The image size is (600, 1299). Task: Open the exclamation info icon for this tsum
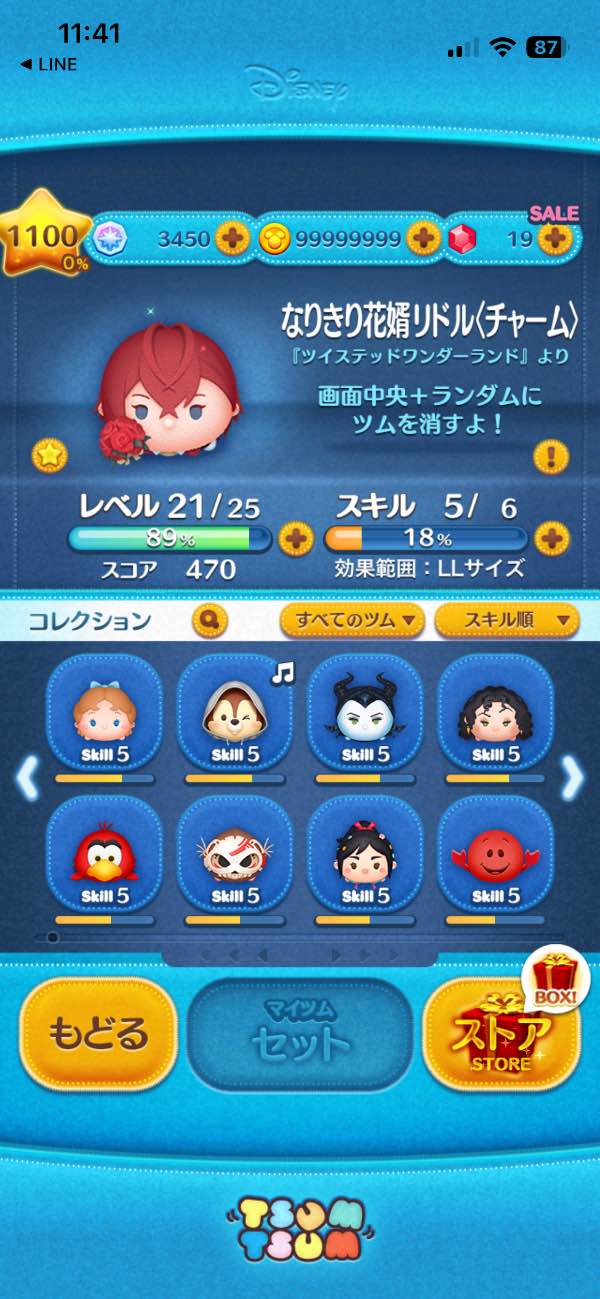click(x=551, y=456)
